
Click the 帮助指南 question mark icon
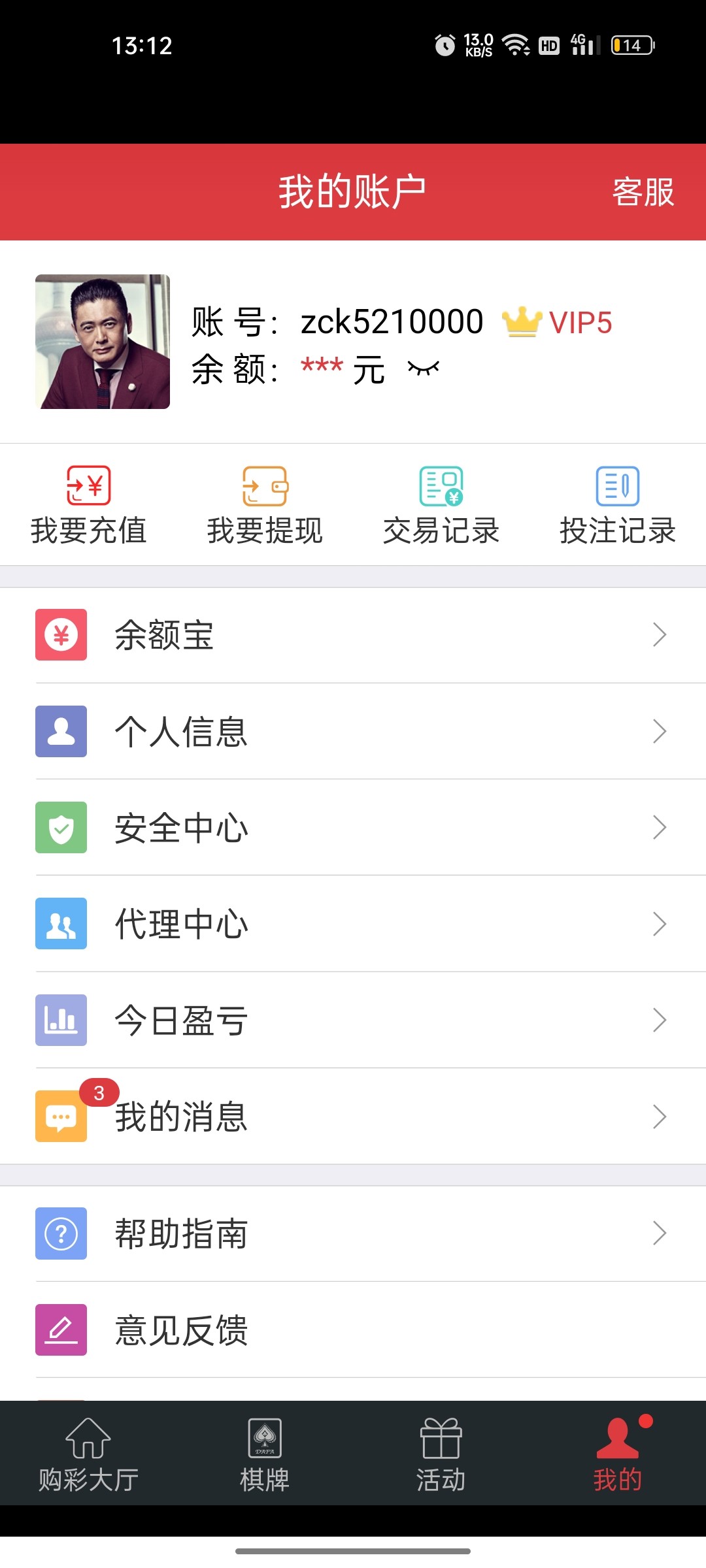61,1233
